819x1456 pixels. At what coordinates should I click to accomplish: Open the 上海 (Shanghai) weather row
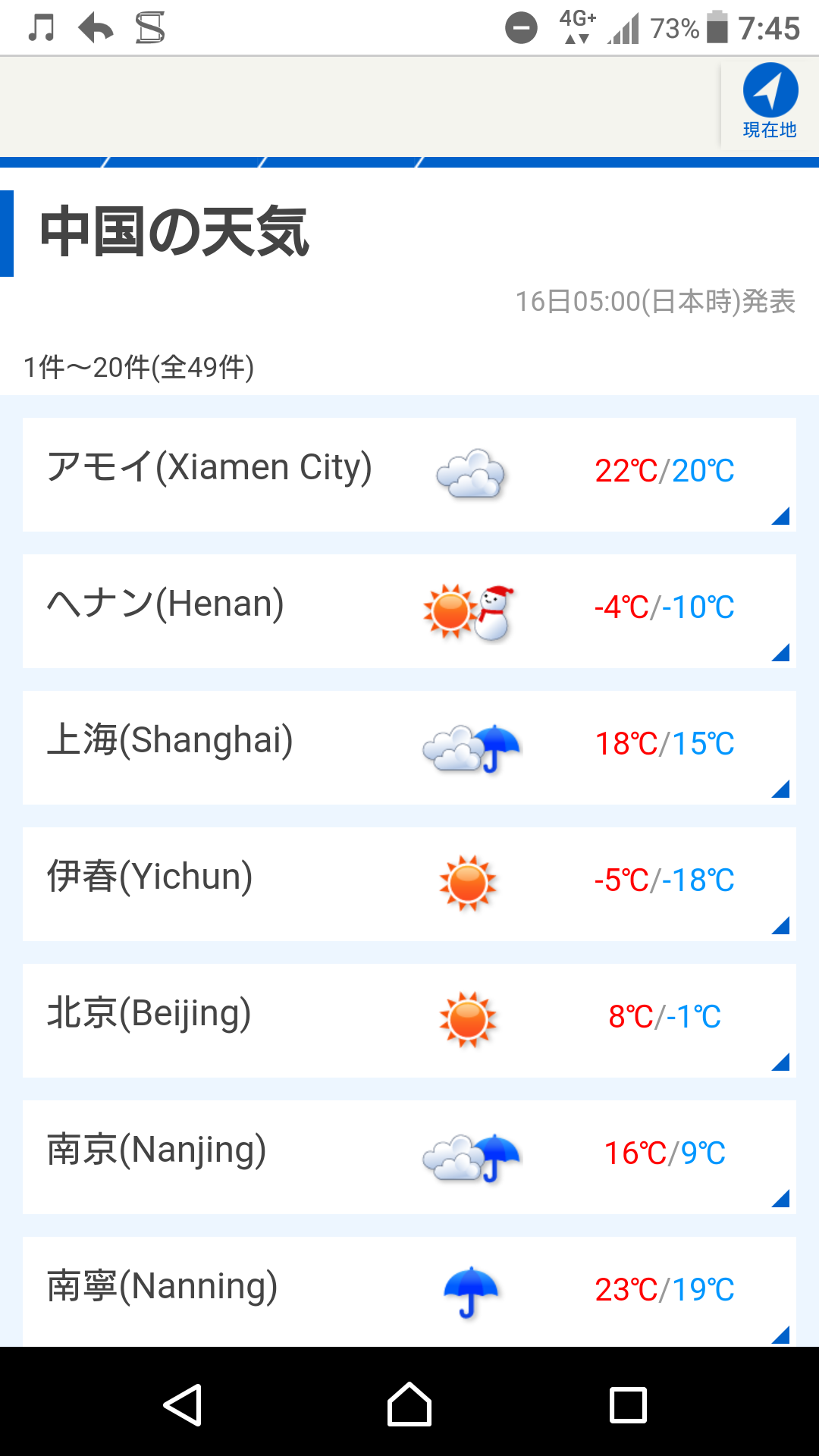point(409,747)
